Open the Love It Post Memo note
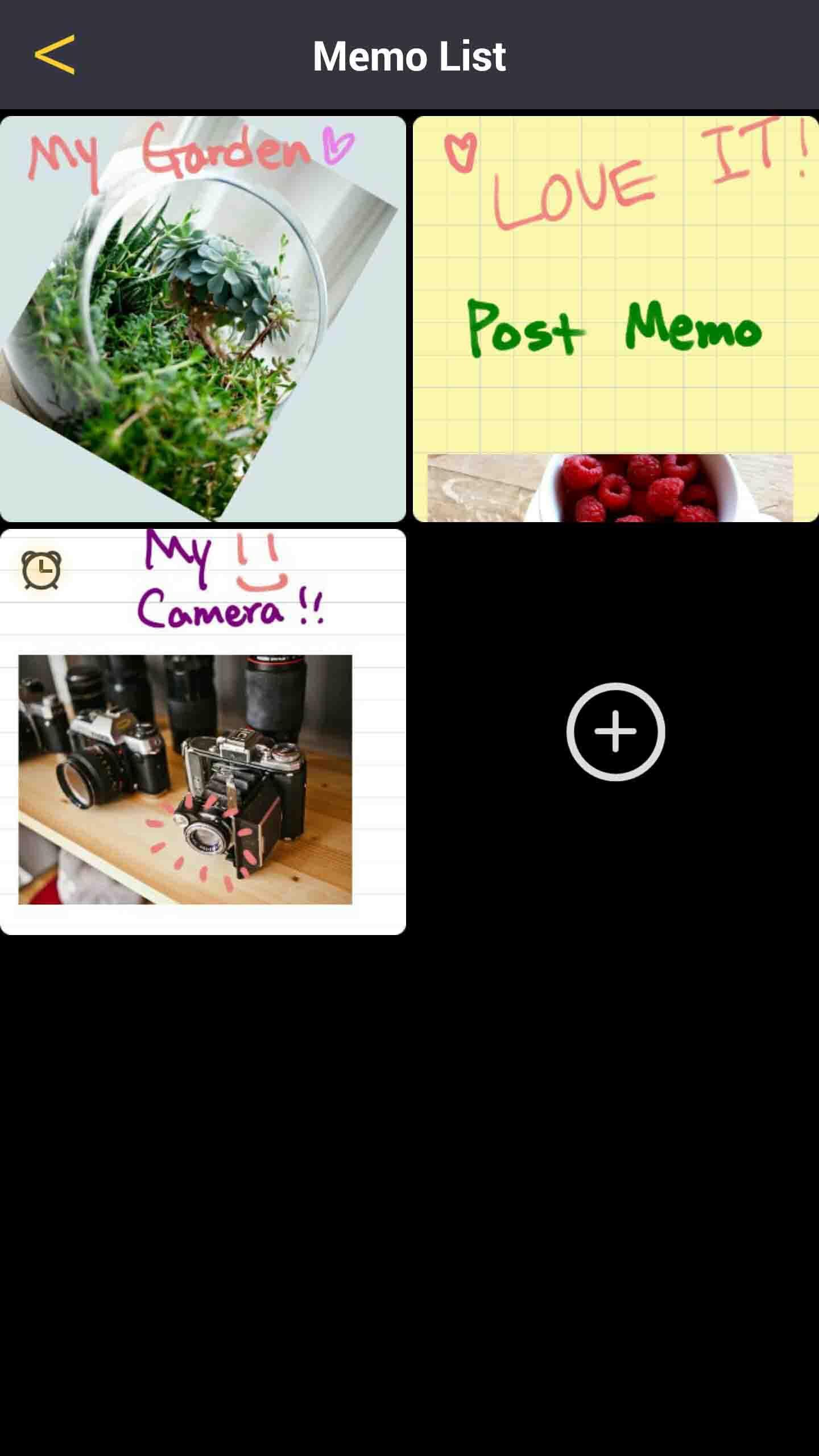The width and height of the screenshot is (819, 1456). coord(615,318)
